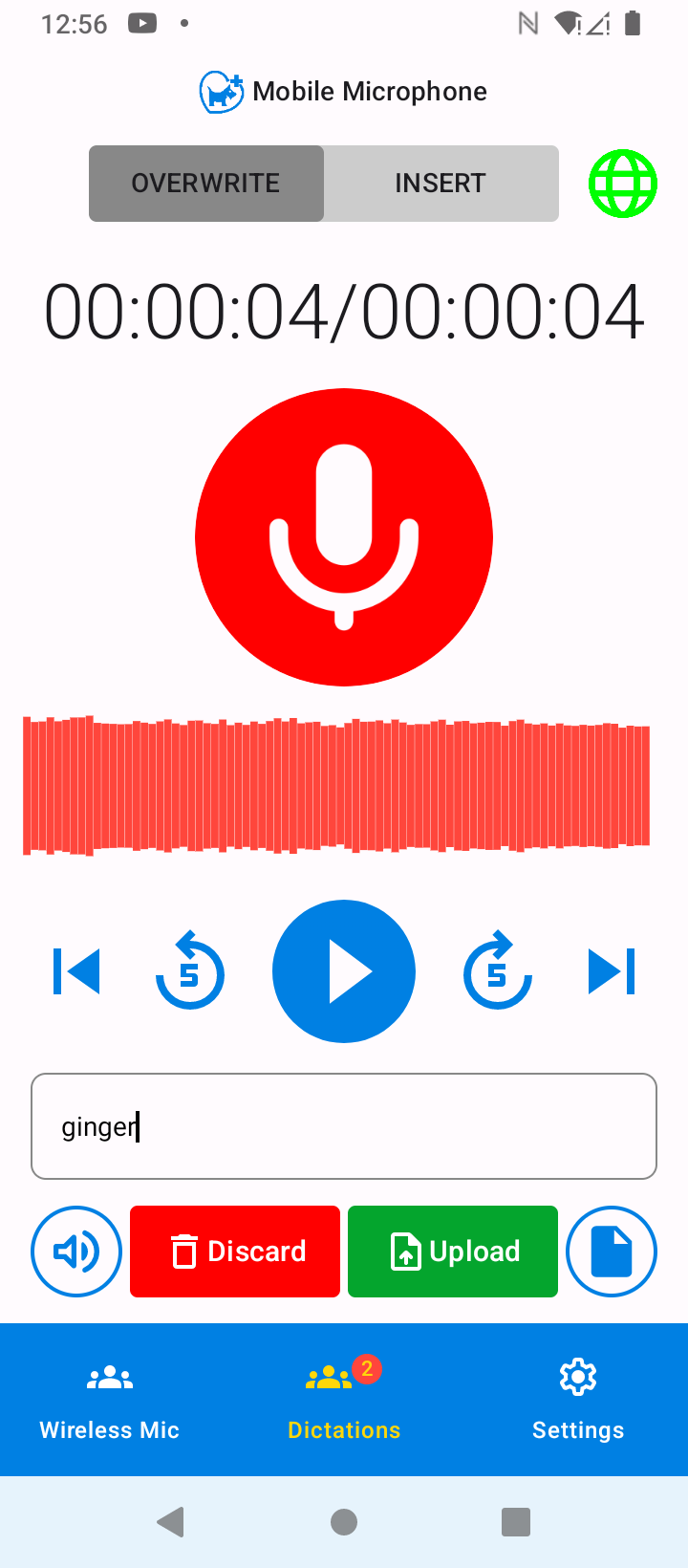
Task: Switch to the Wireless Mic tab
Action: [x=110, y=1400]
